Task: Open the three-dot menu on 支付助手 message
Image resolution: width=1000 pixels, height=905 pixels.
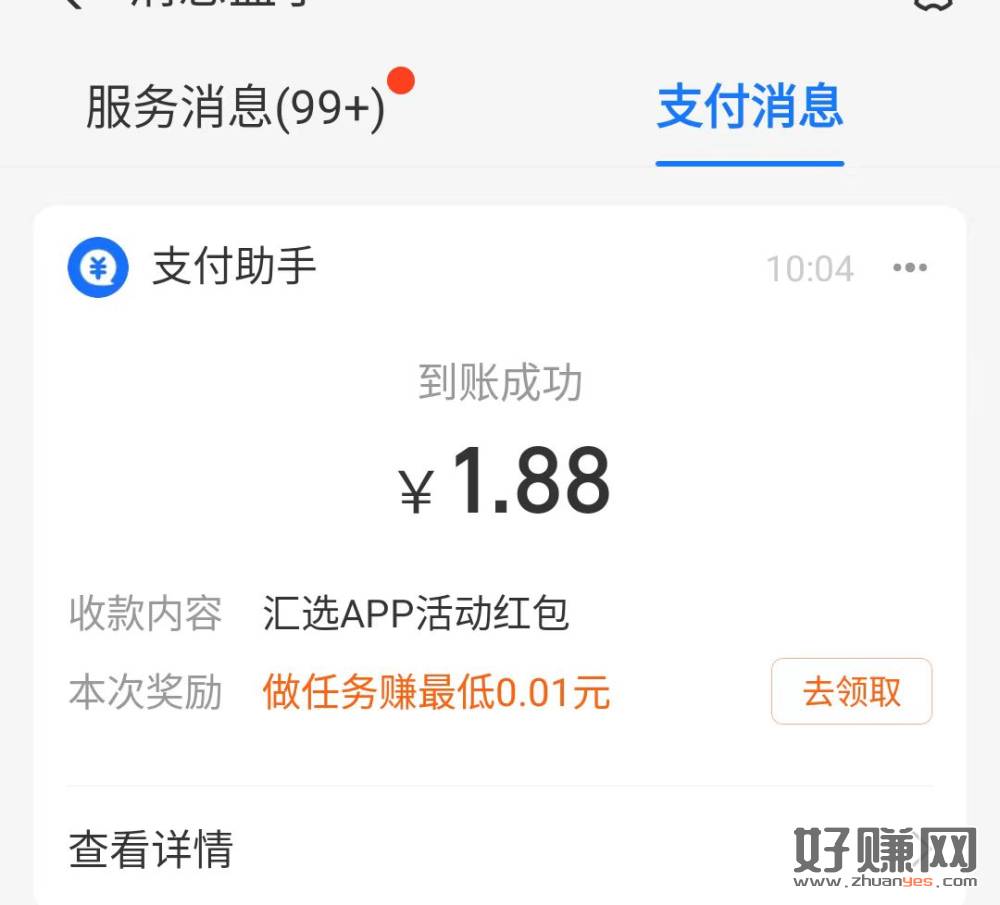Action: click(x=909, y=268)
